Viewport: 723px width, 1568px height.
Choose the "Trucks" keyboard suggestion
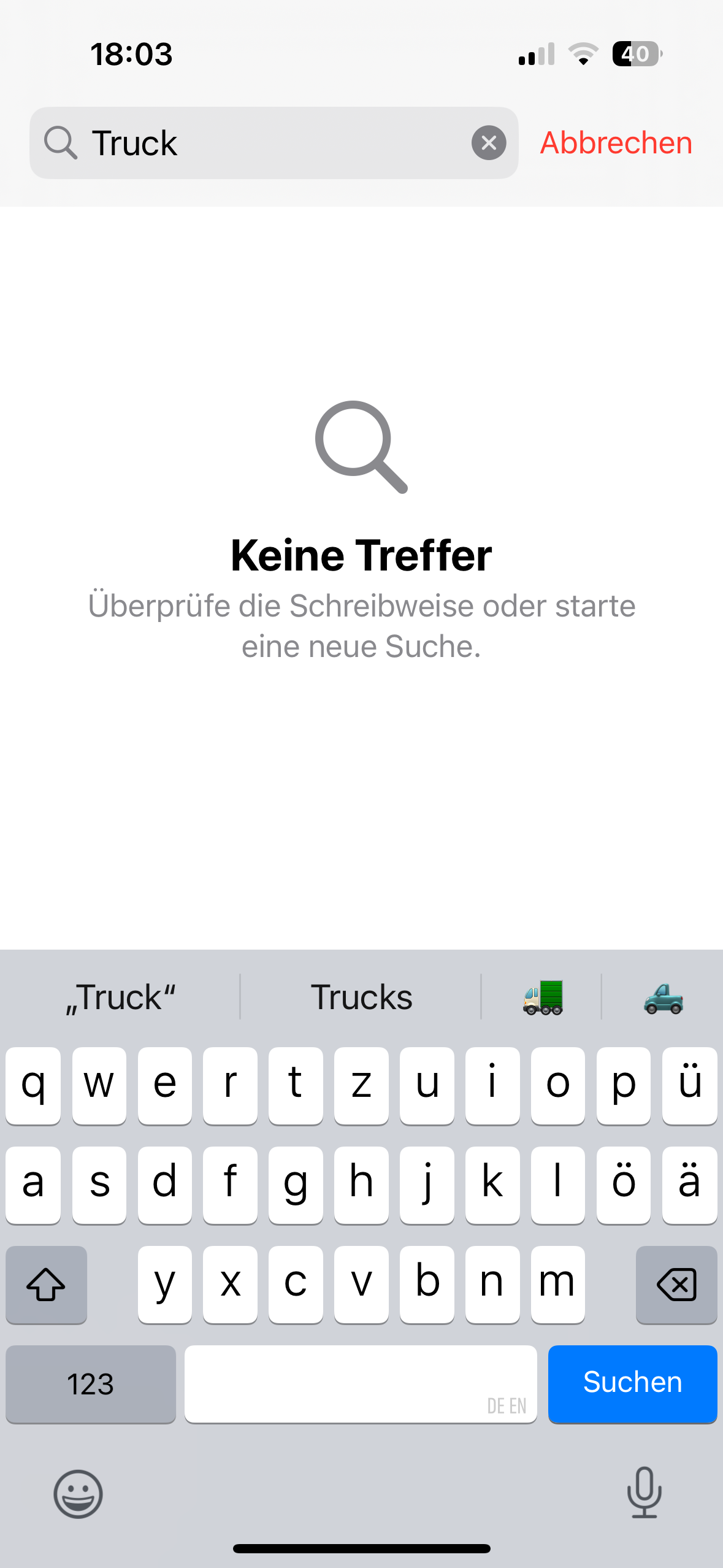361,997
